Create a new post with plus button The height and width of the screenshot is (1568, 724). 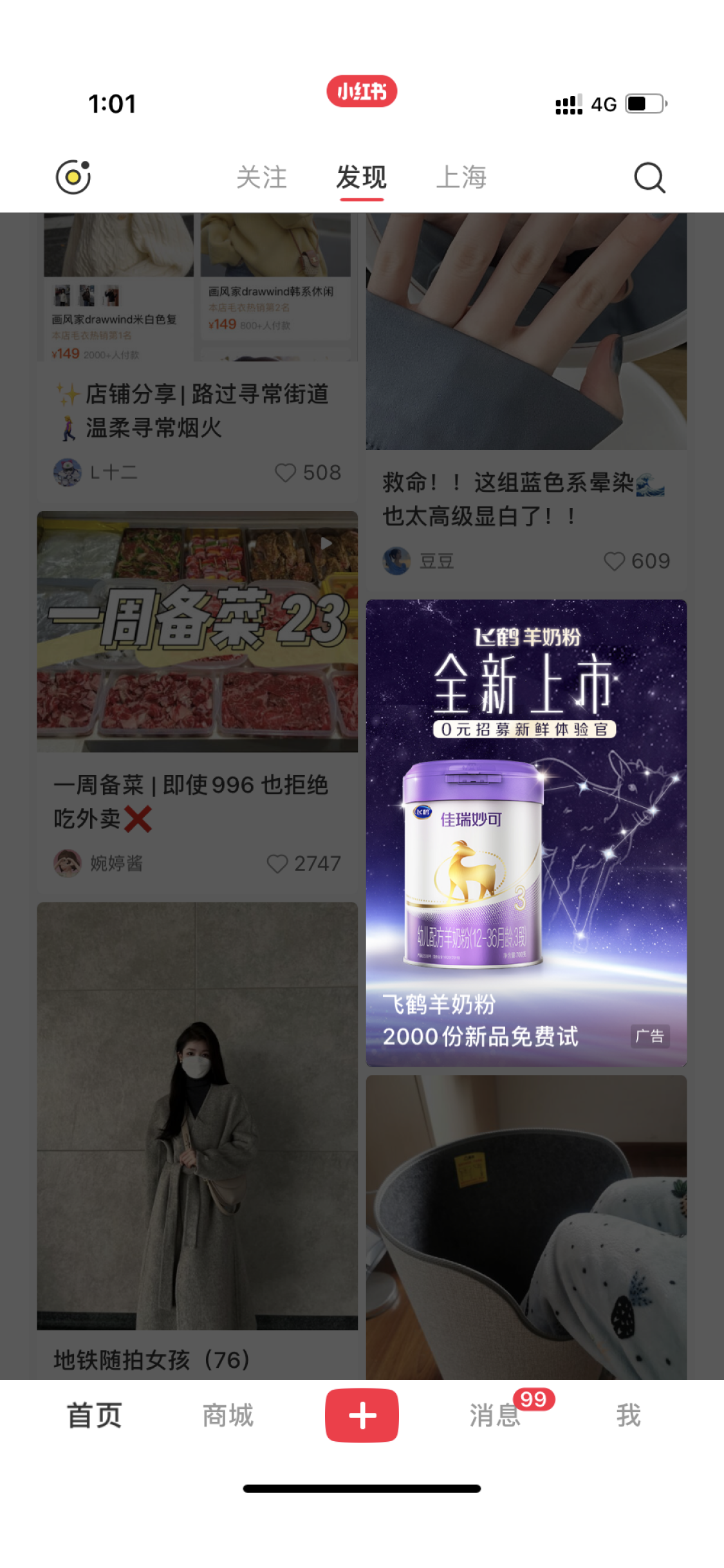pos(362,1416)
